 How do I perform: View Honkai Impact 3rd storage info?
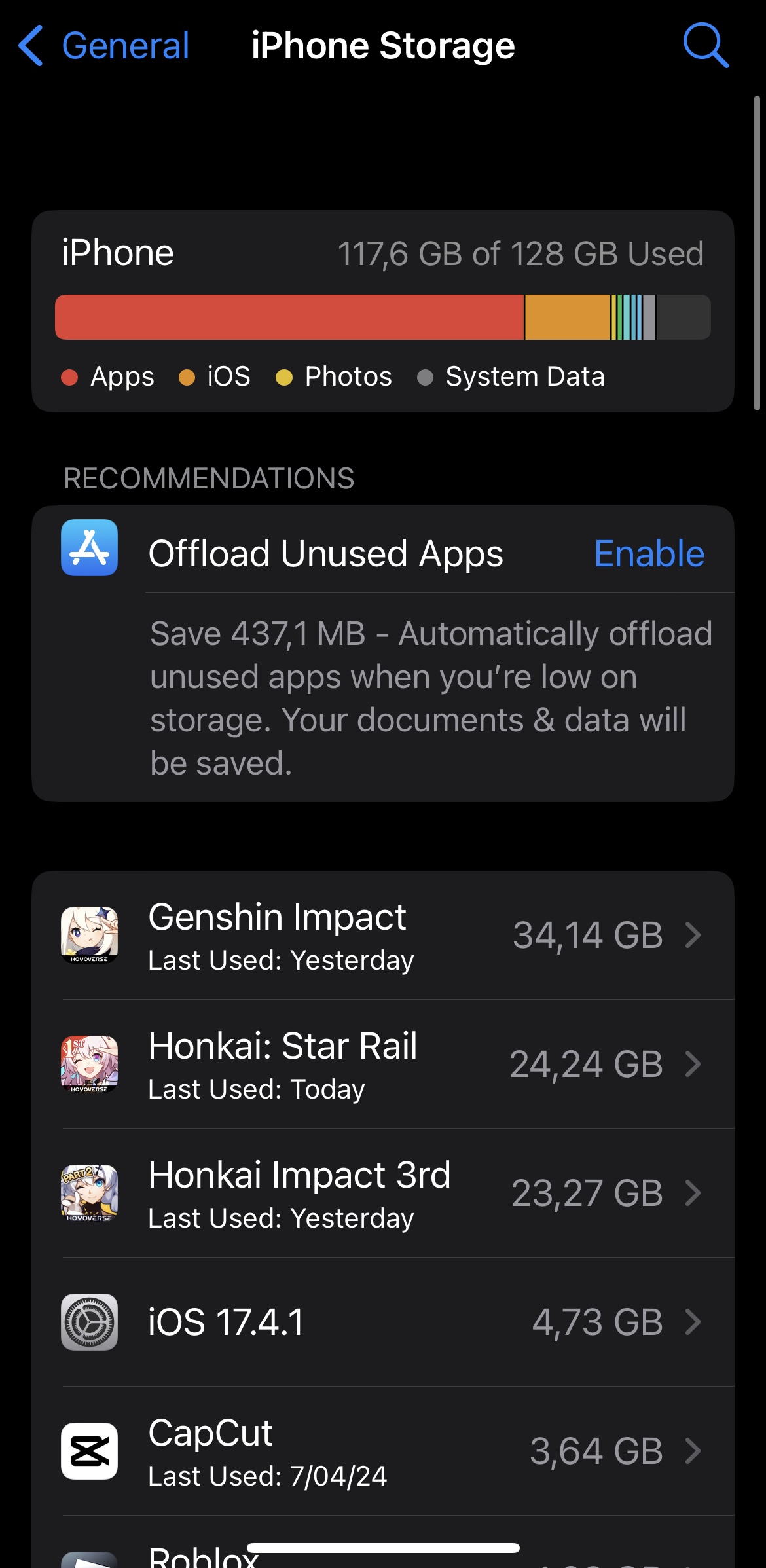[383, 1193]
